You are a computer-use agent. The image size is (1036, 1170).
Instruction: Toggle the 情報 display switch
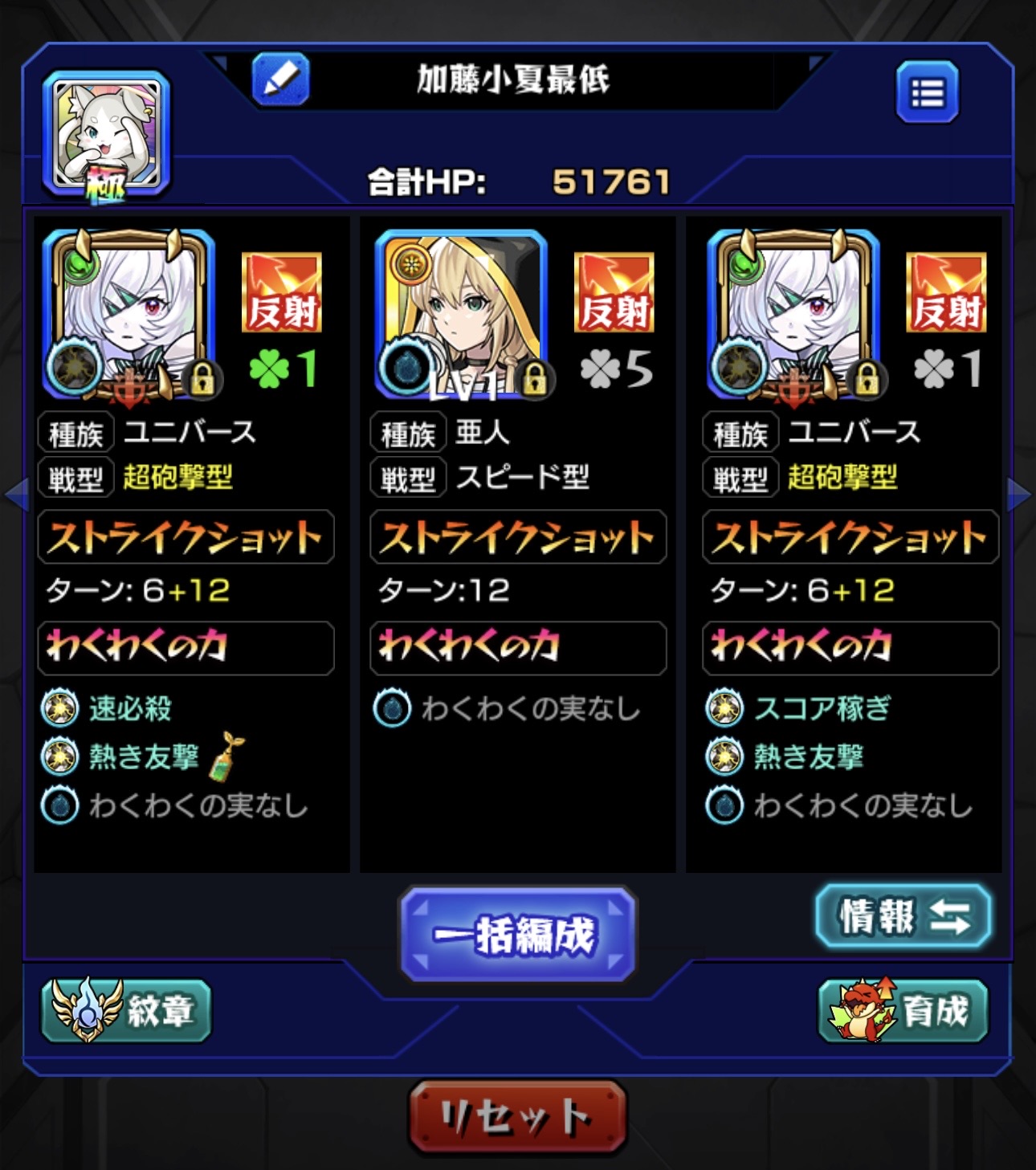point(903,915)
